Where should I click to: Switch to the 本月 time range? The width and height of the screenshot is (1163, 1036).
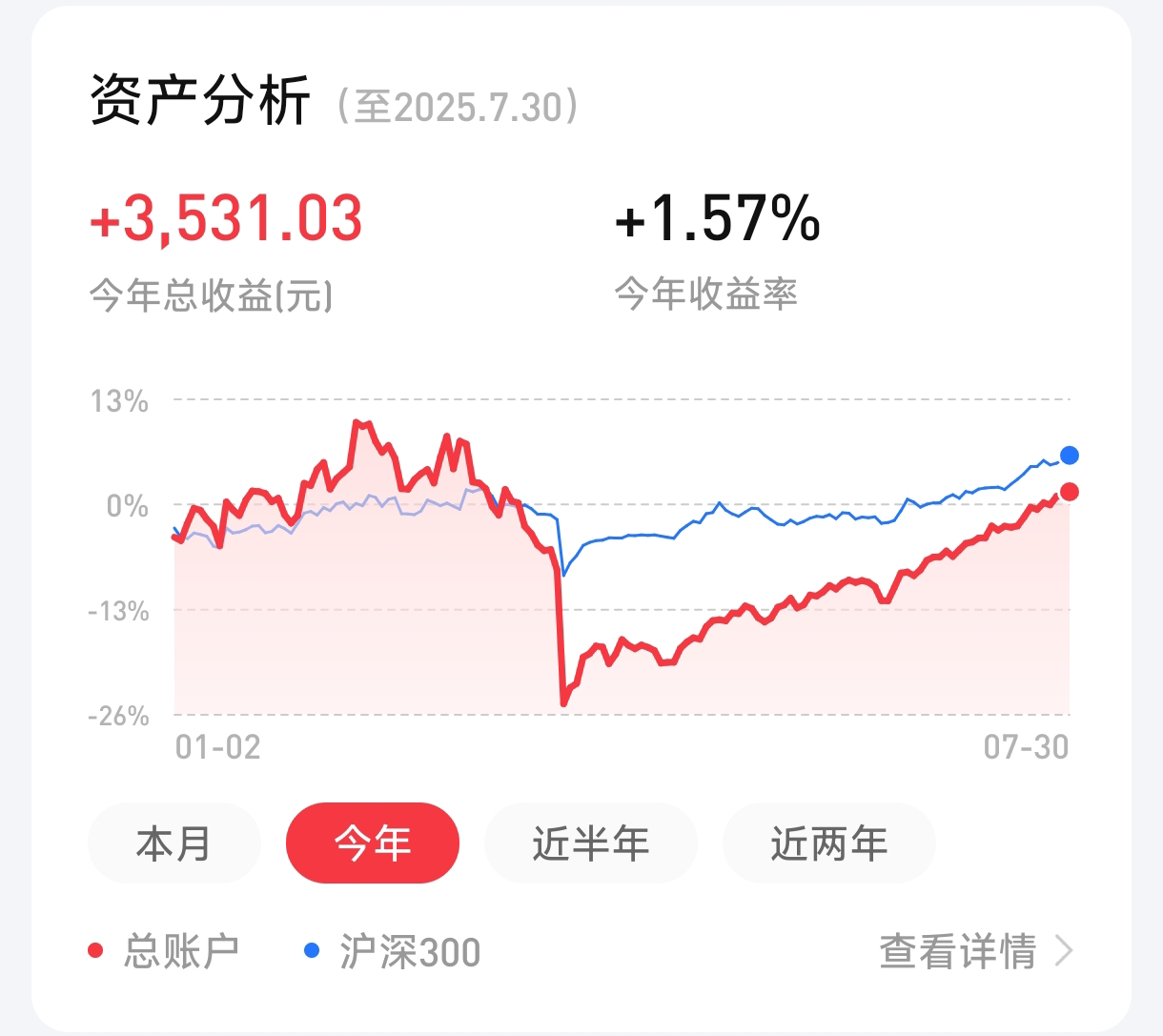click(173, 843)
